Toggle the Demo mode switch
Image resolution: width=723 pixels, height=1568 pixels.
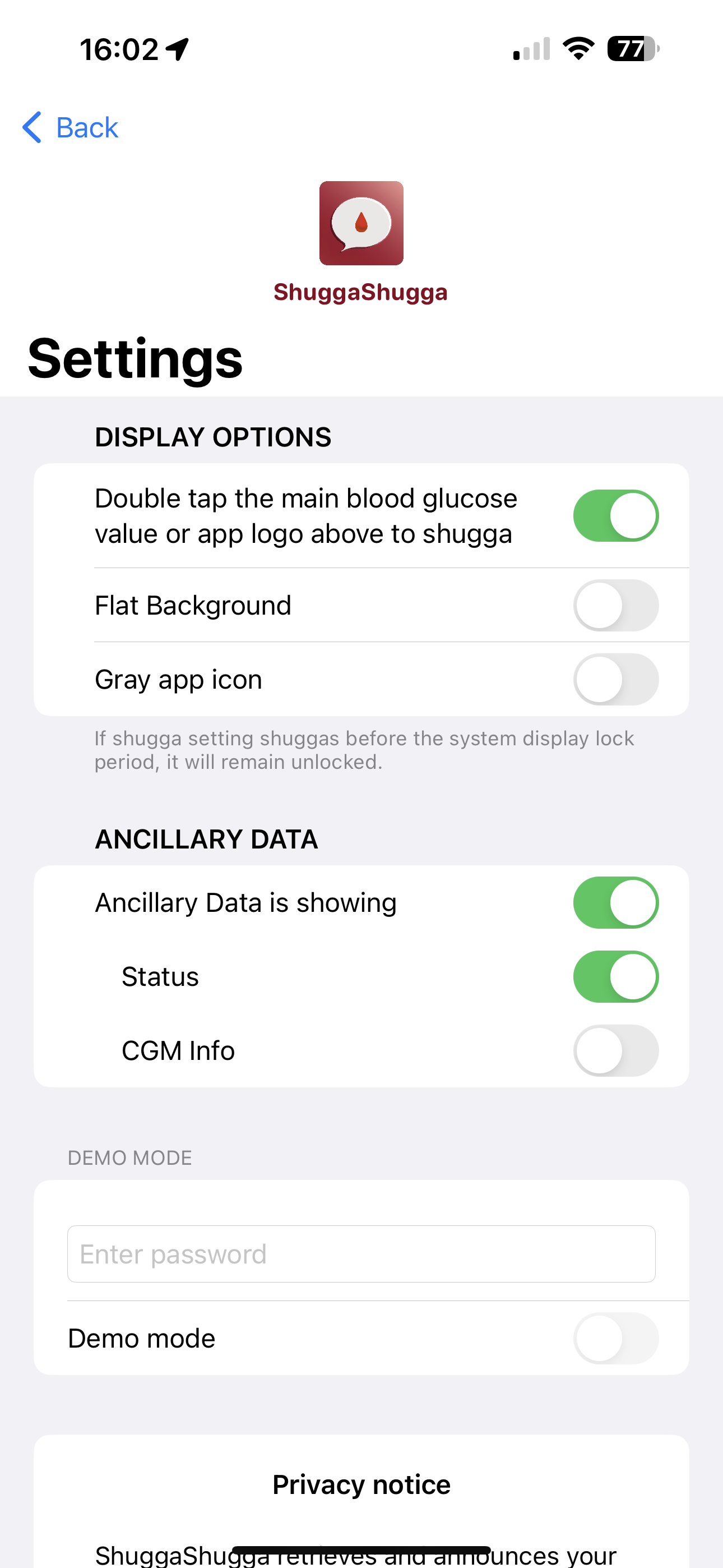pos(615,1339)
